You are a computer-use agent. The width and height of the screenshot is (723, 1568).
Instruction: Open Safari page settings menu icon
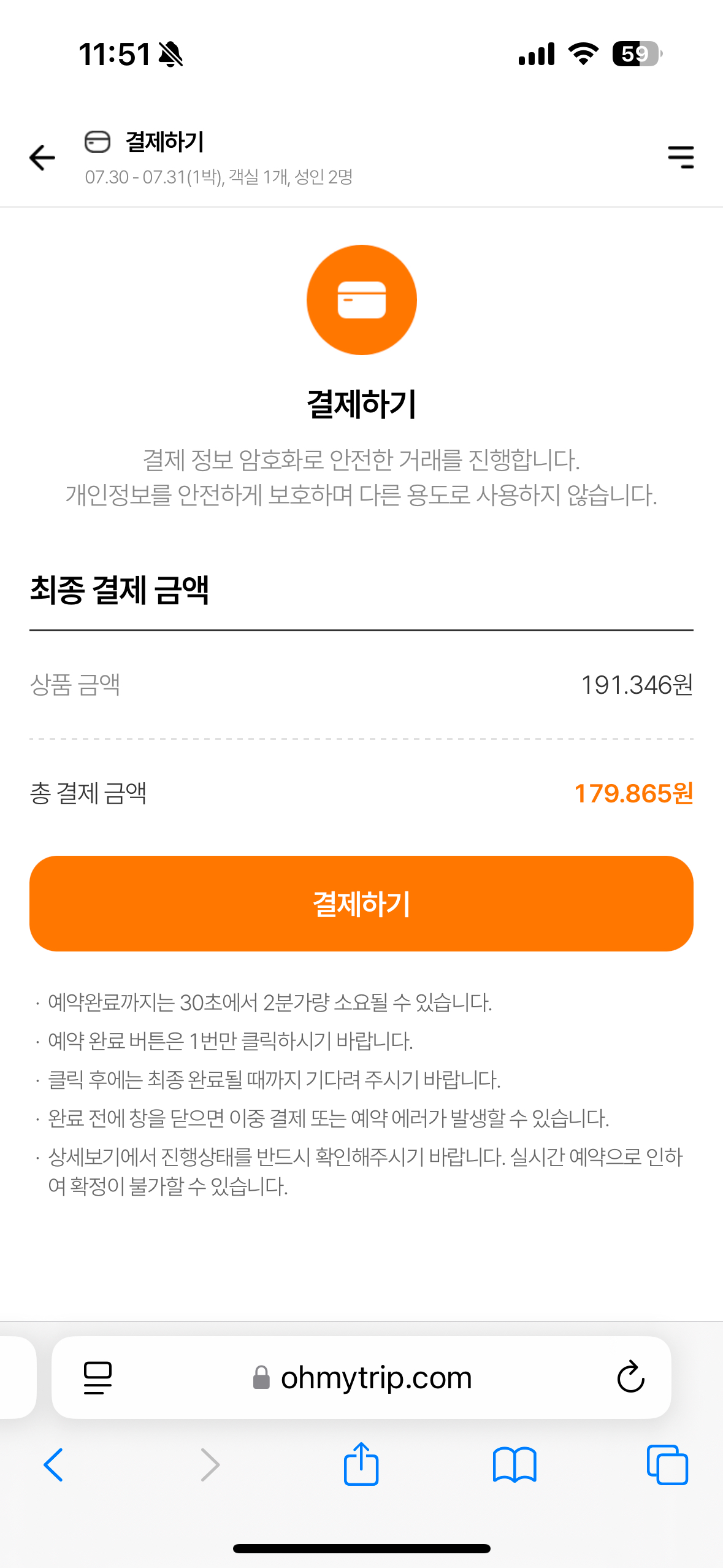click(98, 1377)
